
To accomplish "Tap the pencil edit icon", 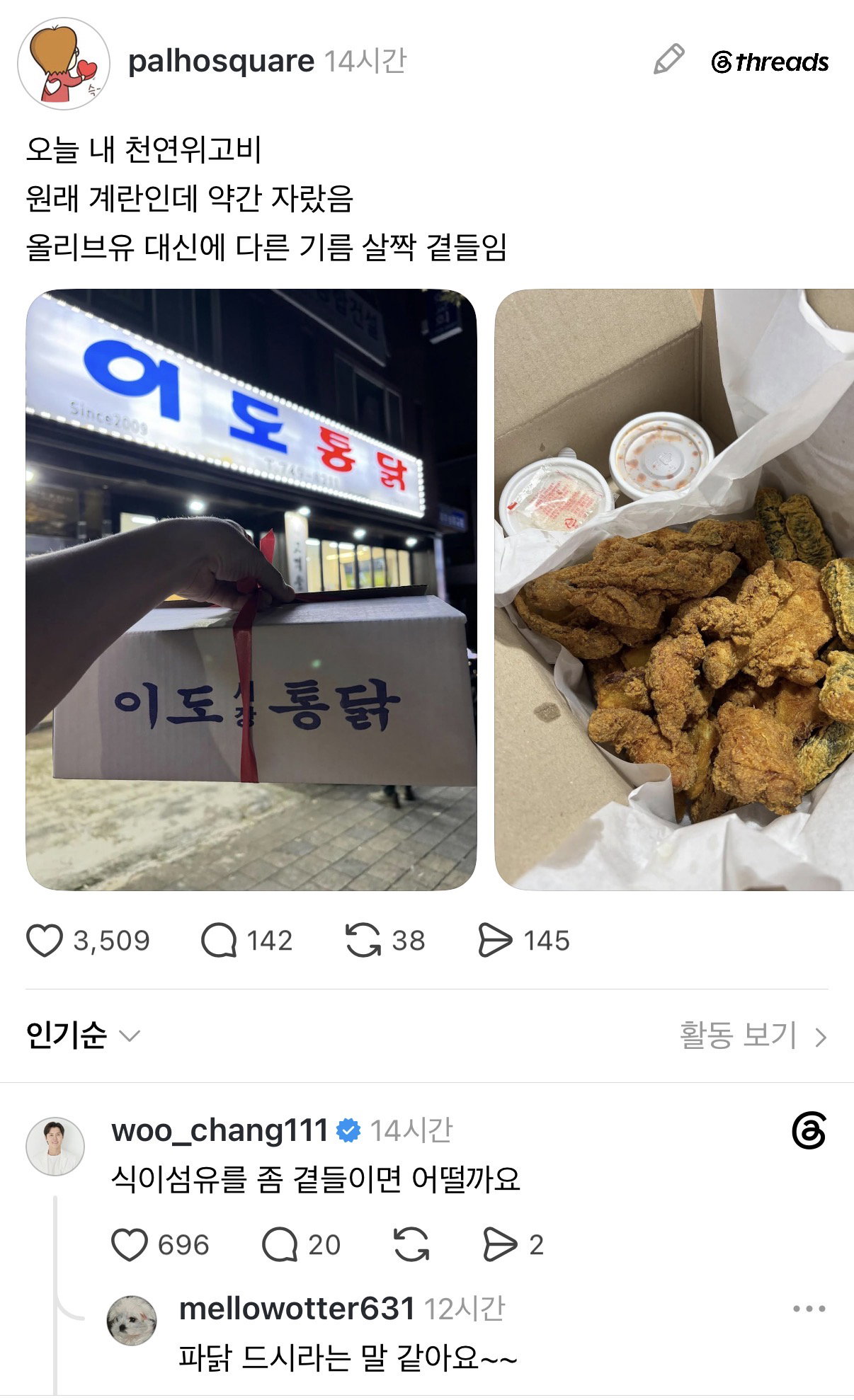I will [668, 59].
